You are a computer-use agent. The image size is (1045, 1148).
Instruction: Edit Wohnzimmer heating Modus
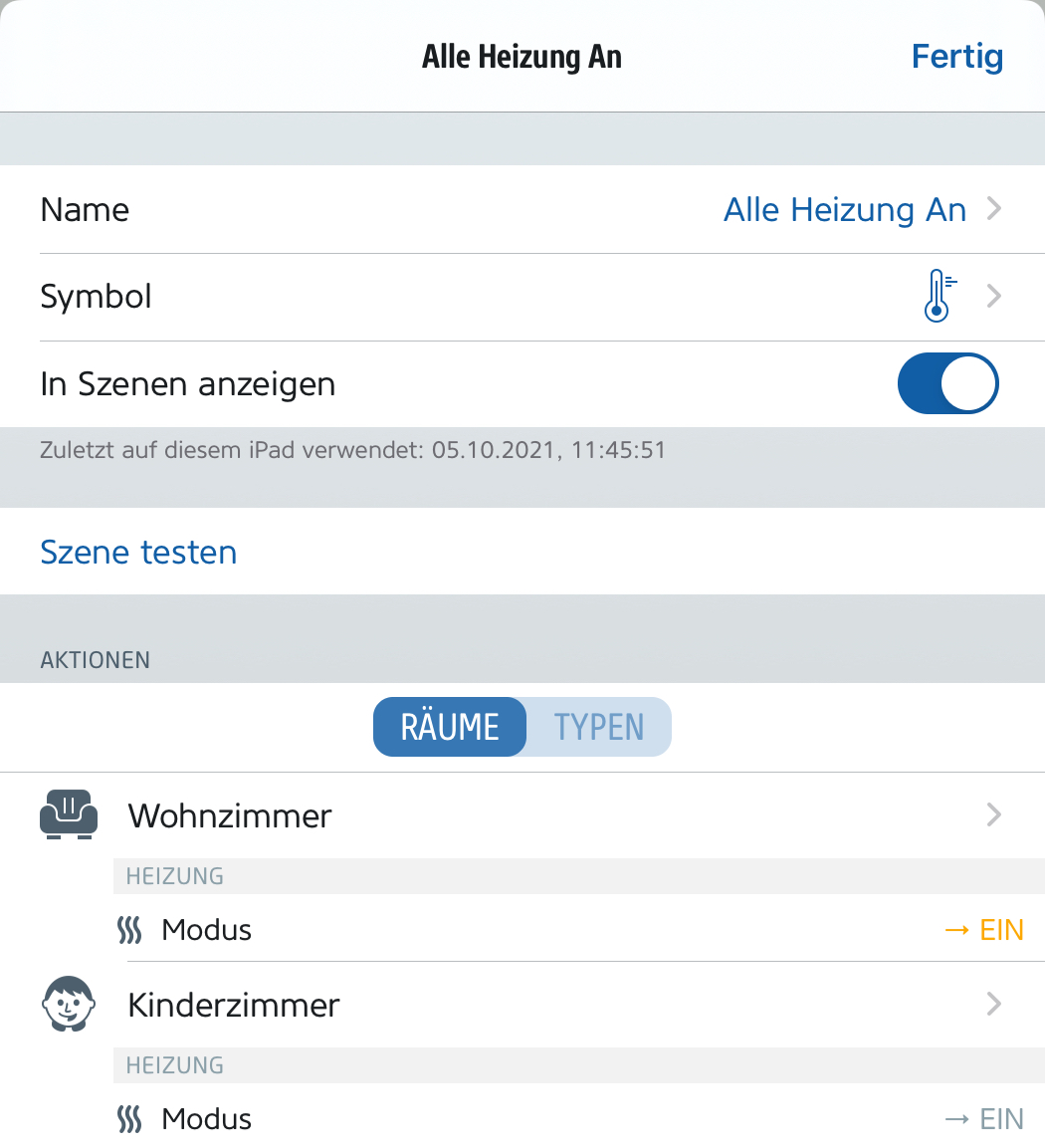pos(569,930)
